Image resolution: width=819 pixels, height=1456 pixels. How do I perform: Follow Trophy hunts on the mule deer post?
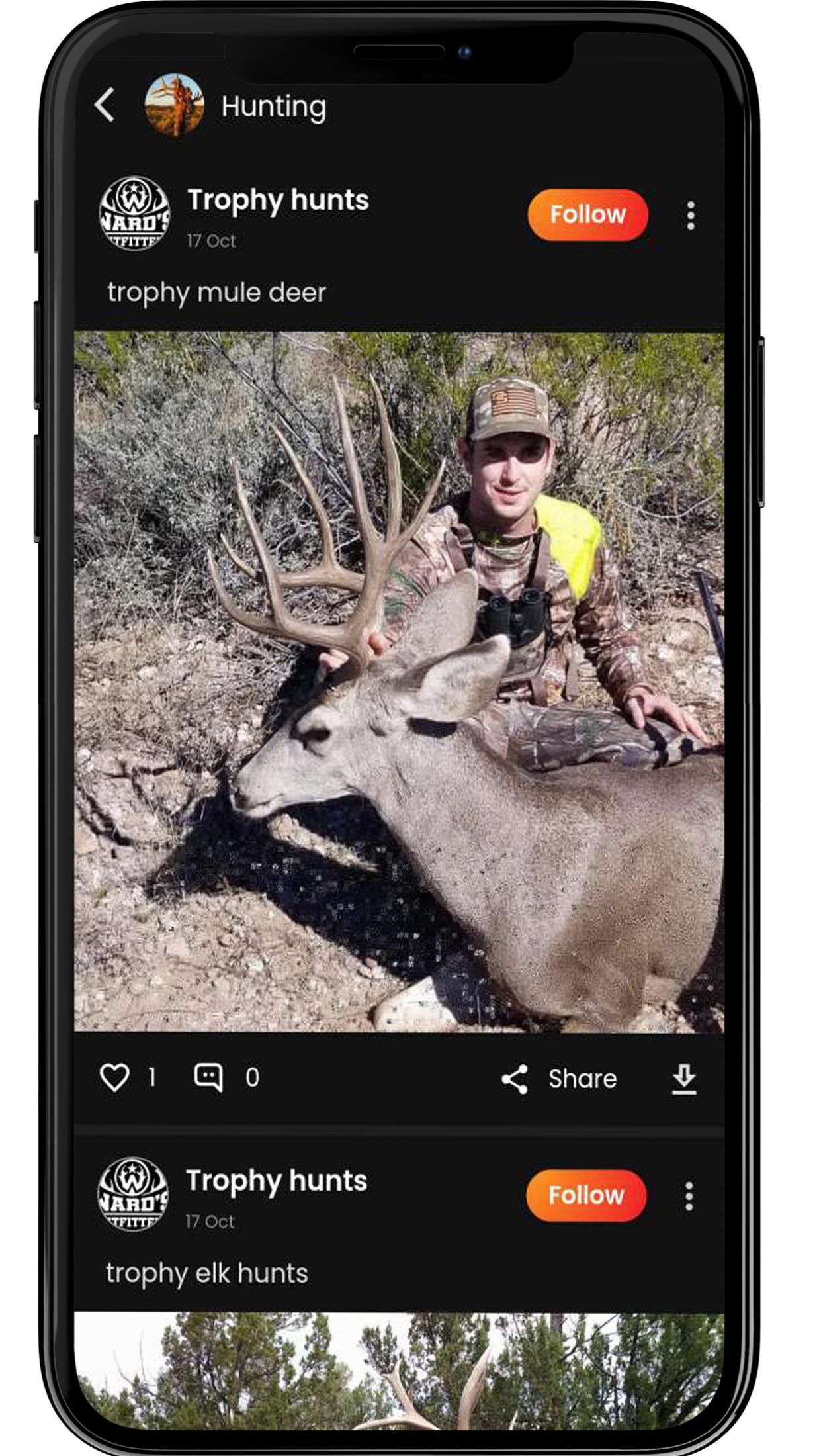click(x=587, y=214)
